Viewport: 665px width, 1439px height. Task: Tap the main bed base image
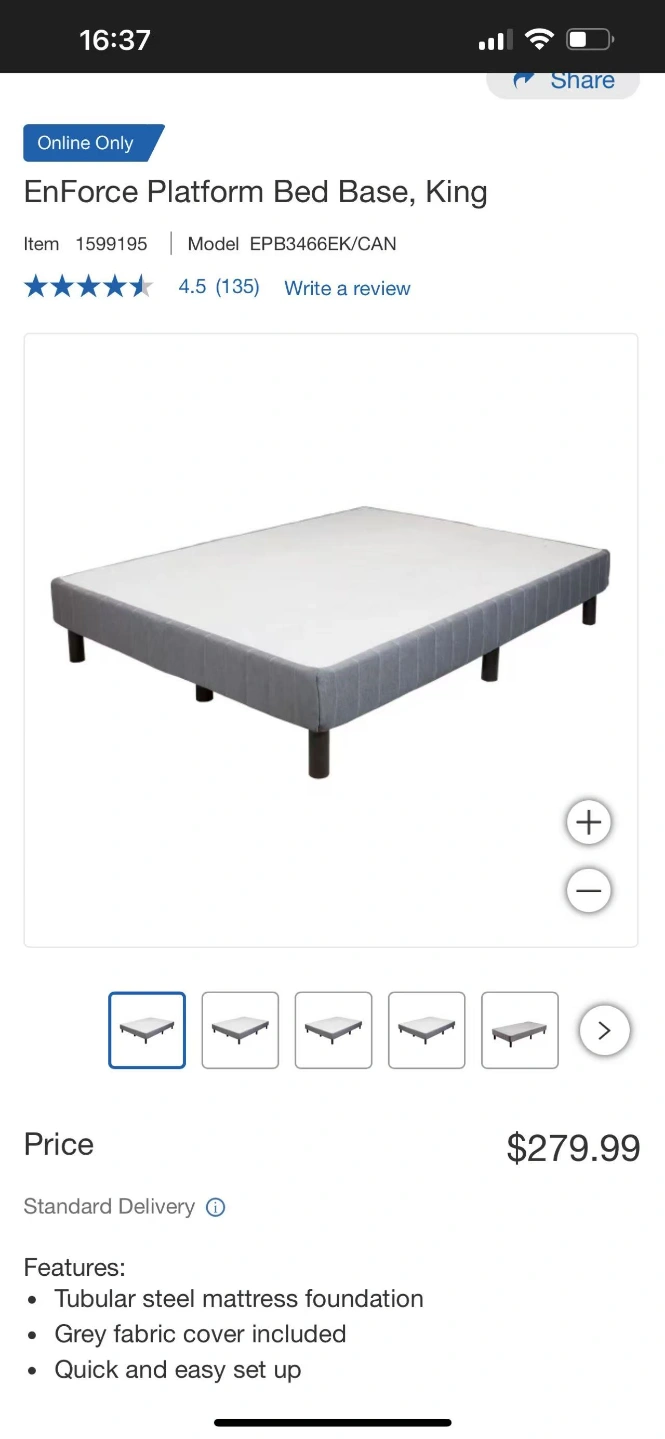coord(330,640)
